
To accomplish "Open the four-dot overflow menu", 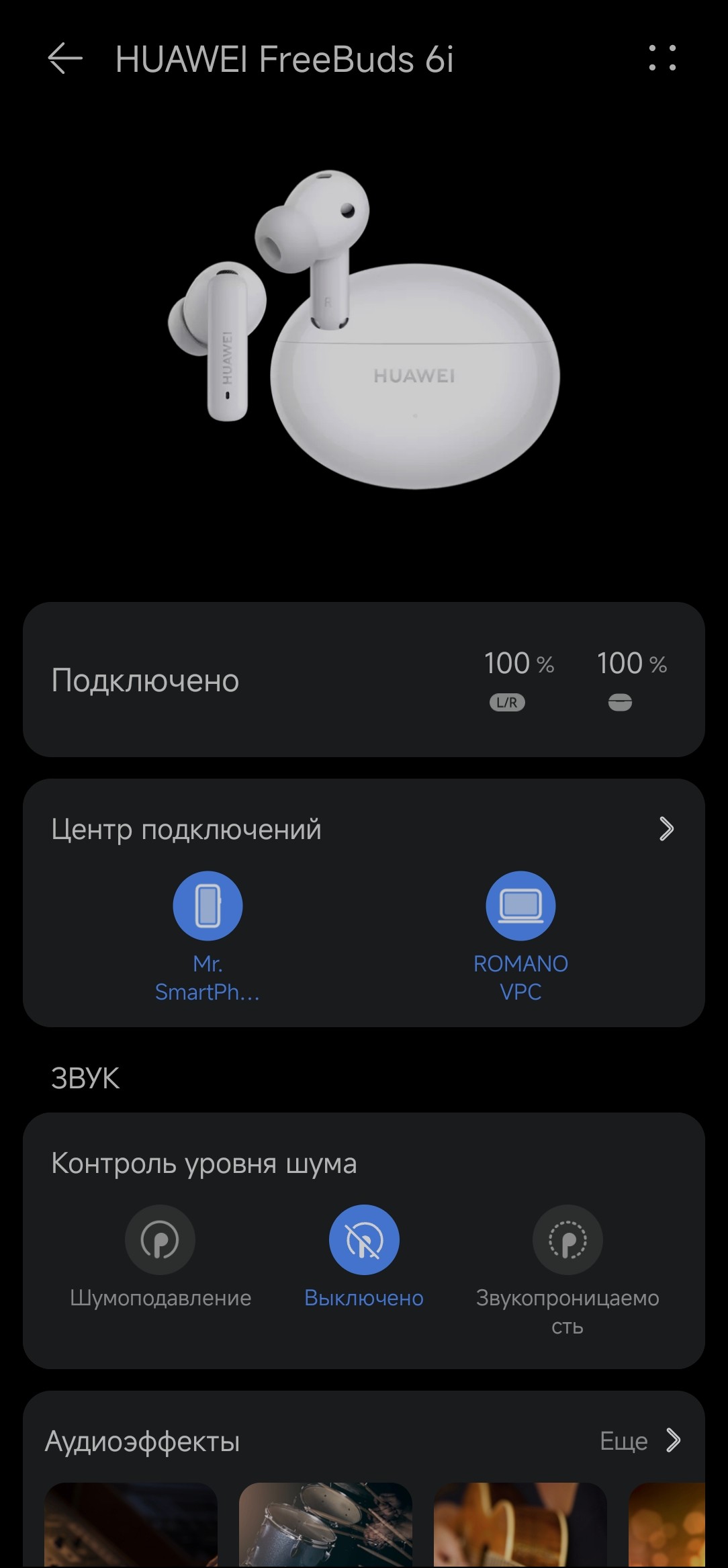I will click(x=662, y=58).
